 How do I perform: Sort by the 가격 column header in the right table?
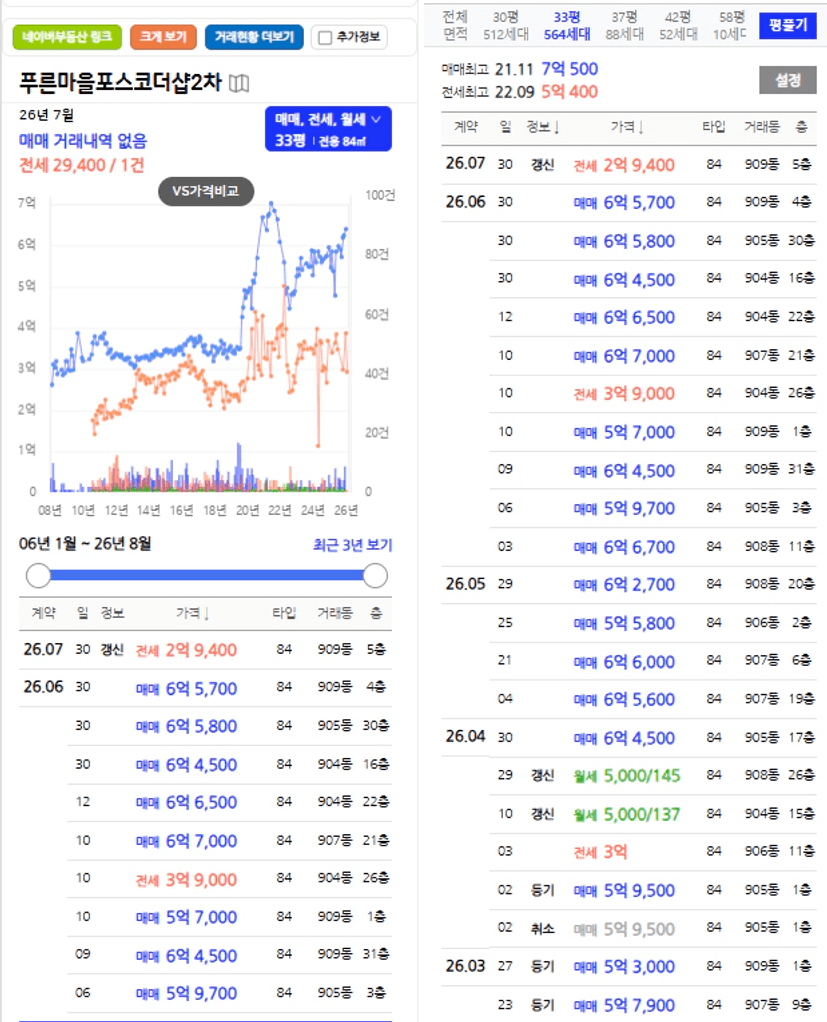pyautogui.click(x=627, y=127)
